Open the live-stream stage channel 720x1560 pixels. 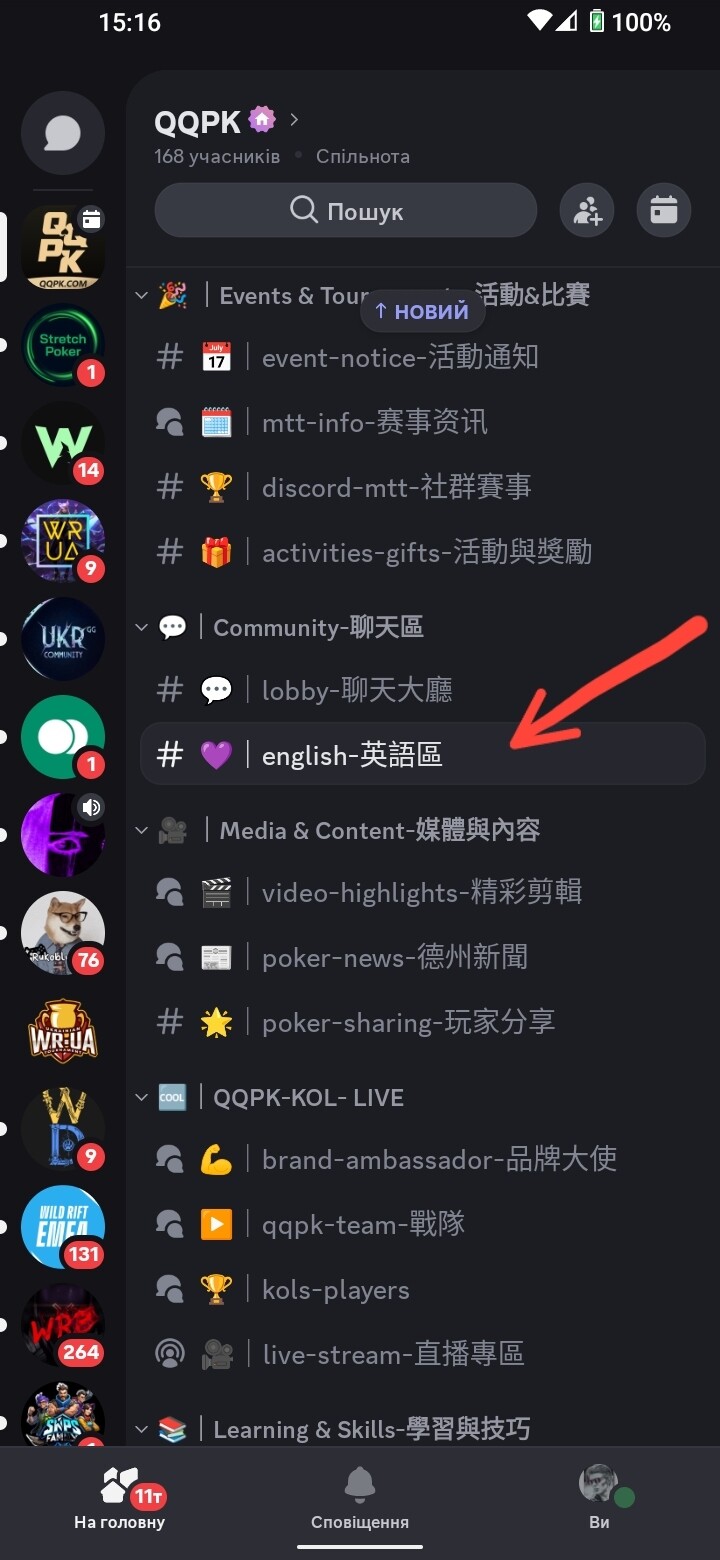(x=392, y=1354)
